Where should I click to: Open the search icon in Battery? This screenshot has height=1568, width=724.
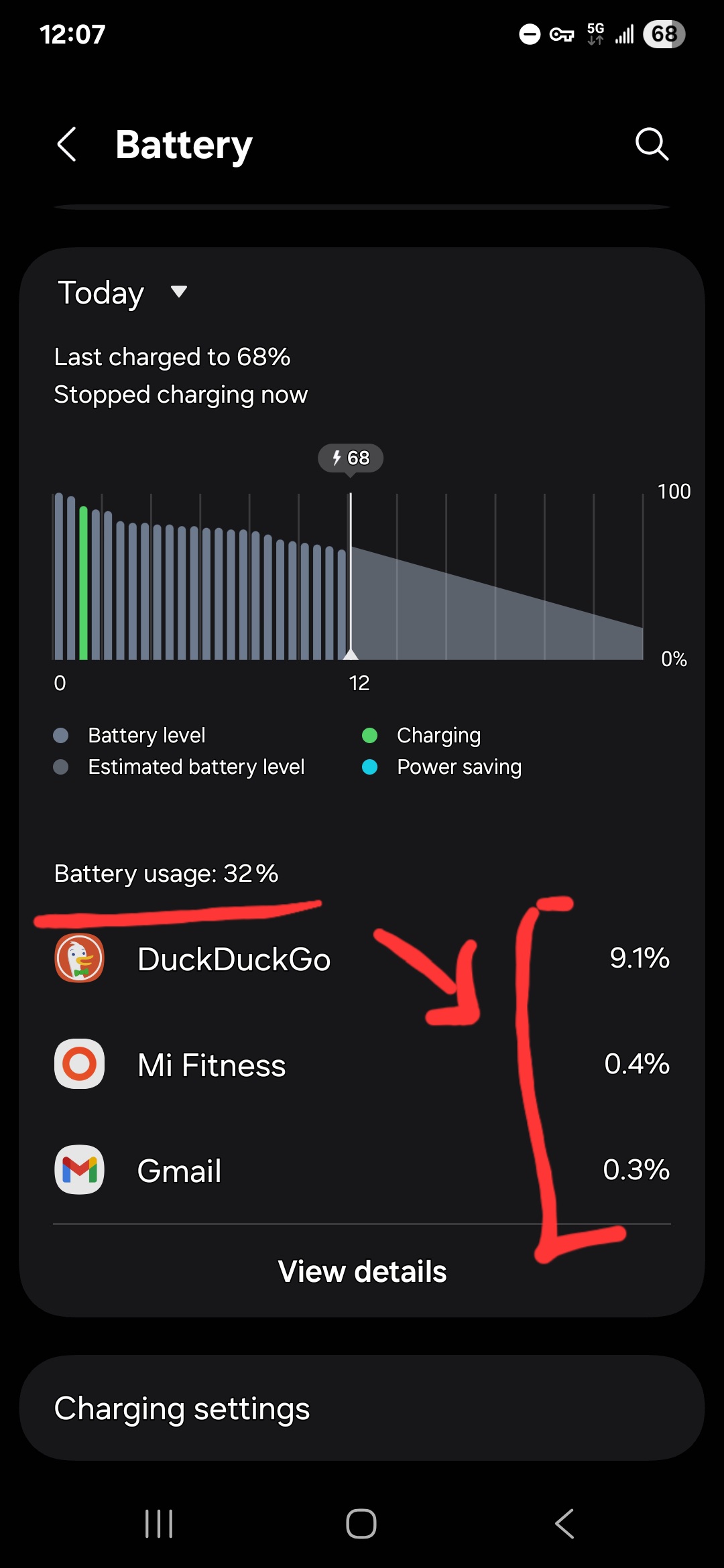pyautogui.click(x=652, y=144)
